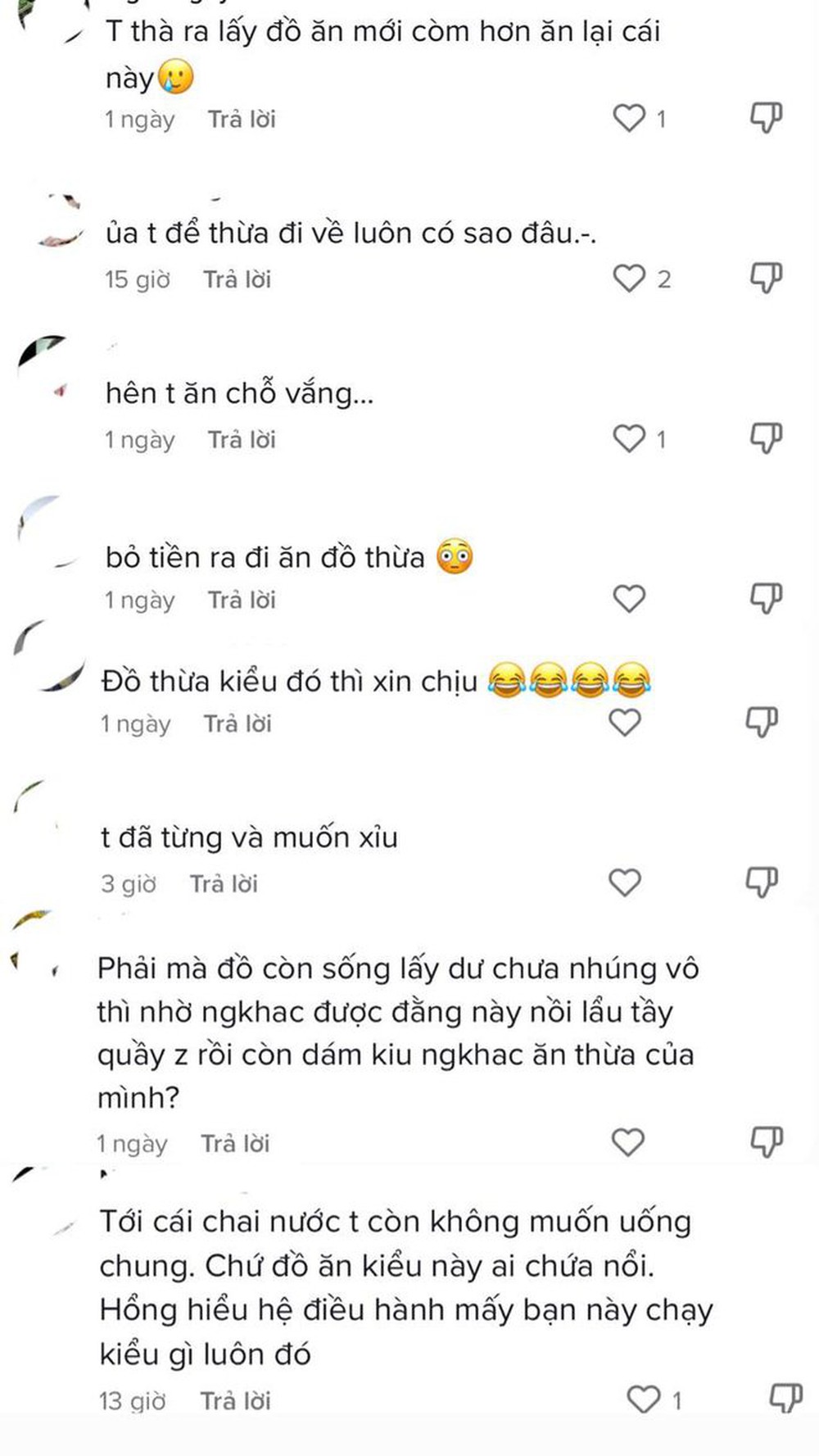Screen dimensions: 819x1456
Task: Reply to the comment "Phải mà đồ còn sống"
Action: point(235,1143)
